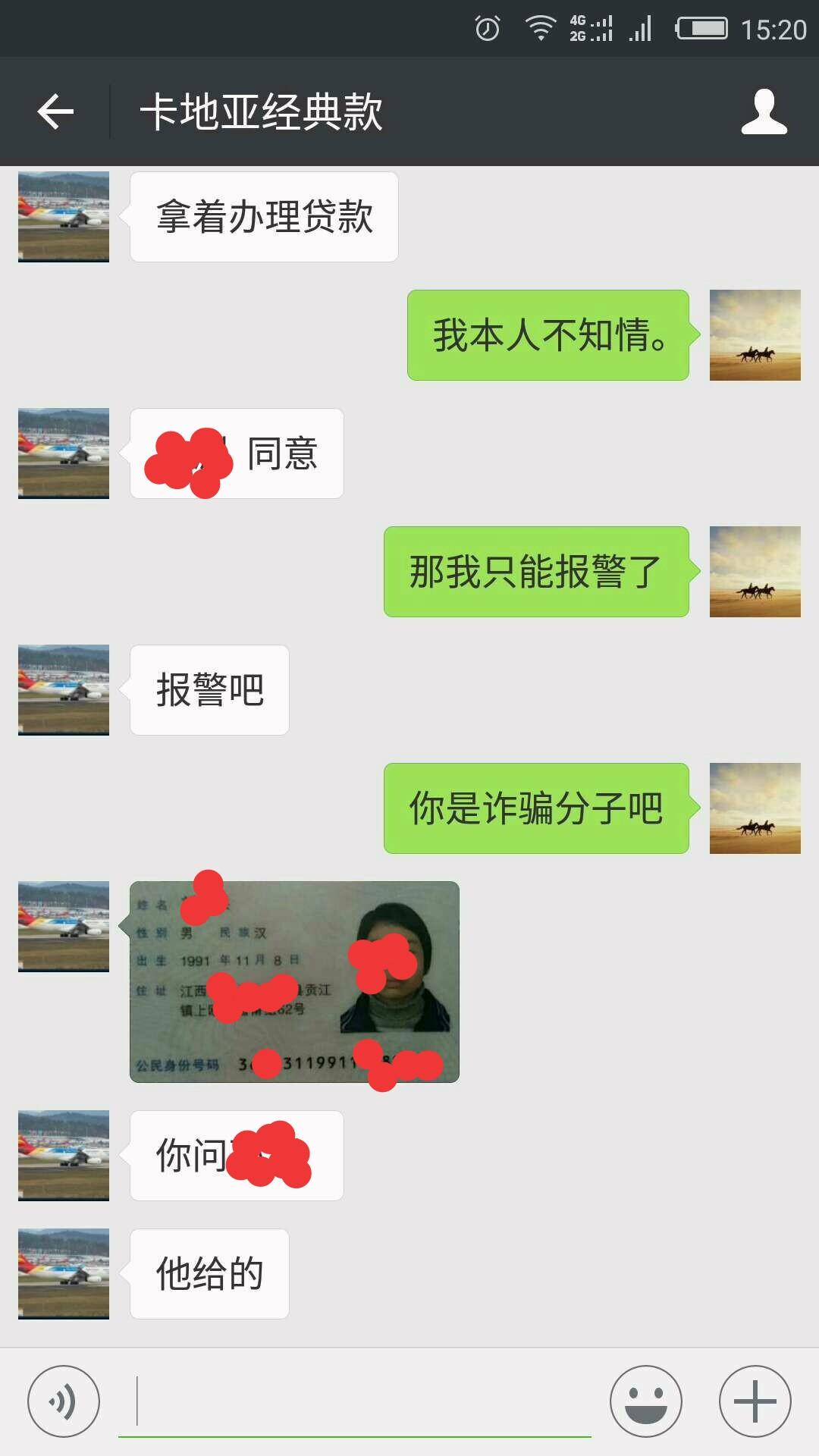Go back from the 卡地亚经典款 chat
This screenshot has height=1456, width=819.
(x=55, y=112)
